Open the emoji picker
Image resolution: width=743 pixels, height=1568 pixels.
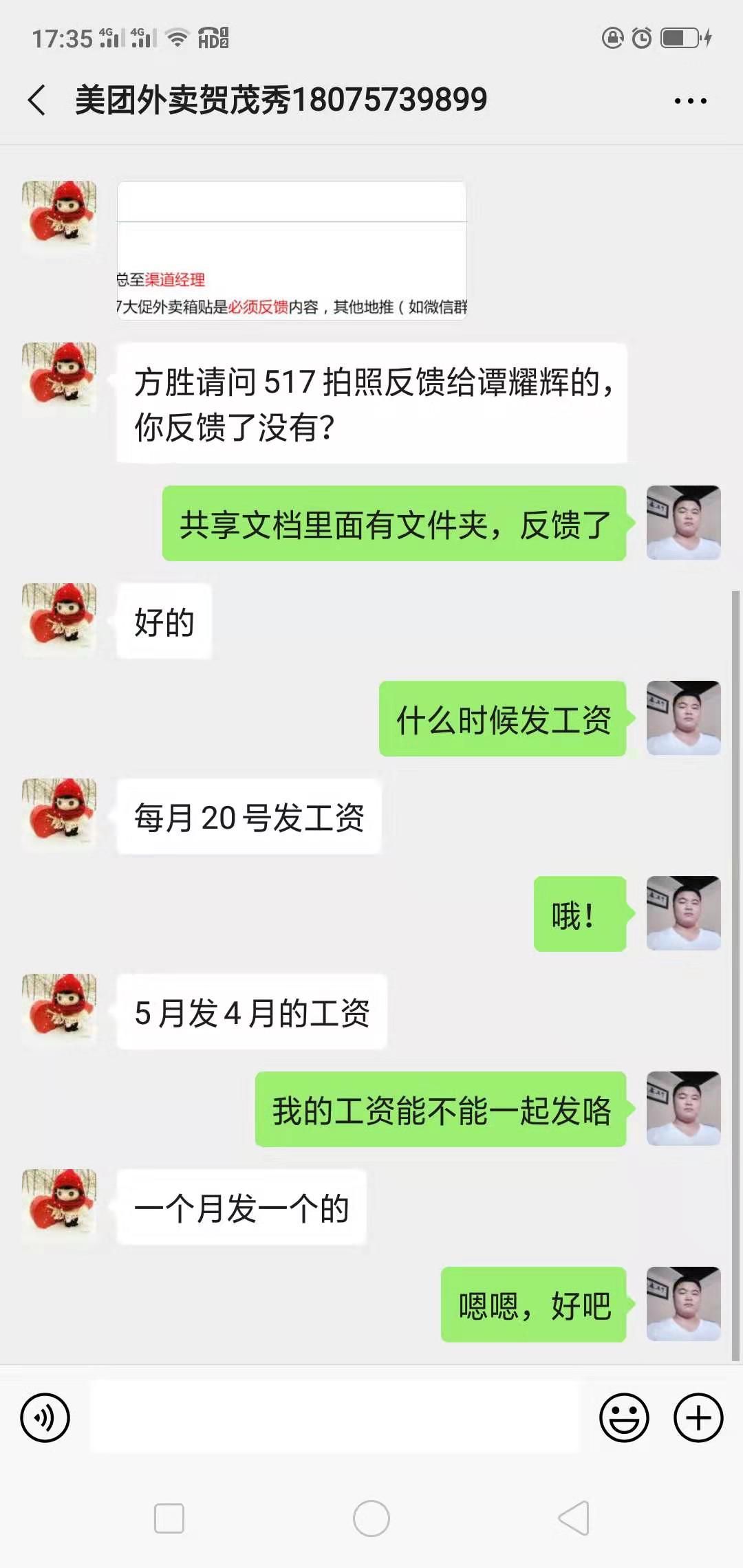point(624,1417)
